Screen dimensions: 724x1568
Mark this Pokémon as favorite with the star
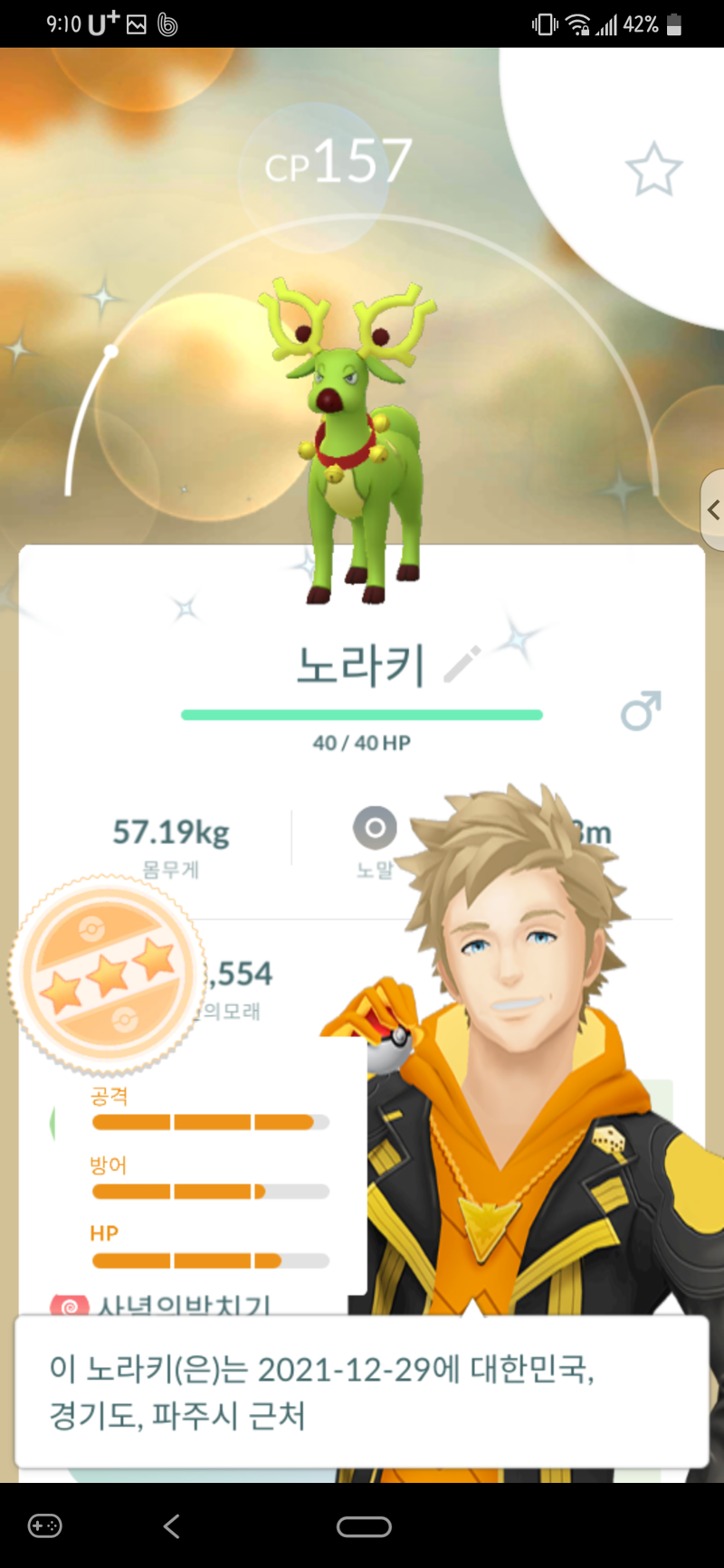[653, 169]
